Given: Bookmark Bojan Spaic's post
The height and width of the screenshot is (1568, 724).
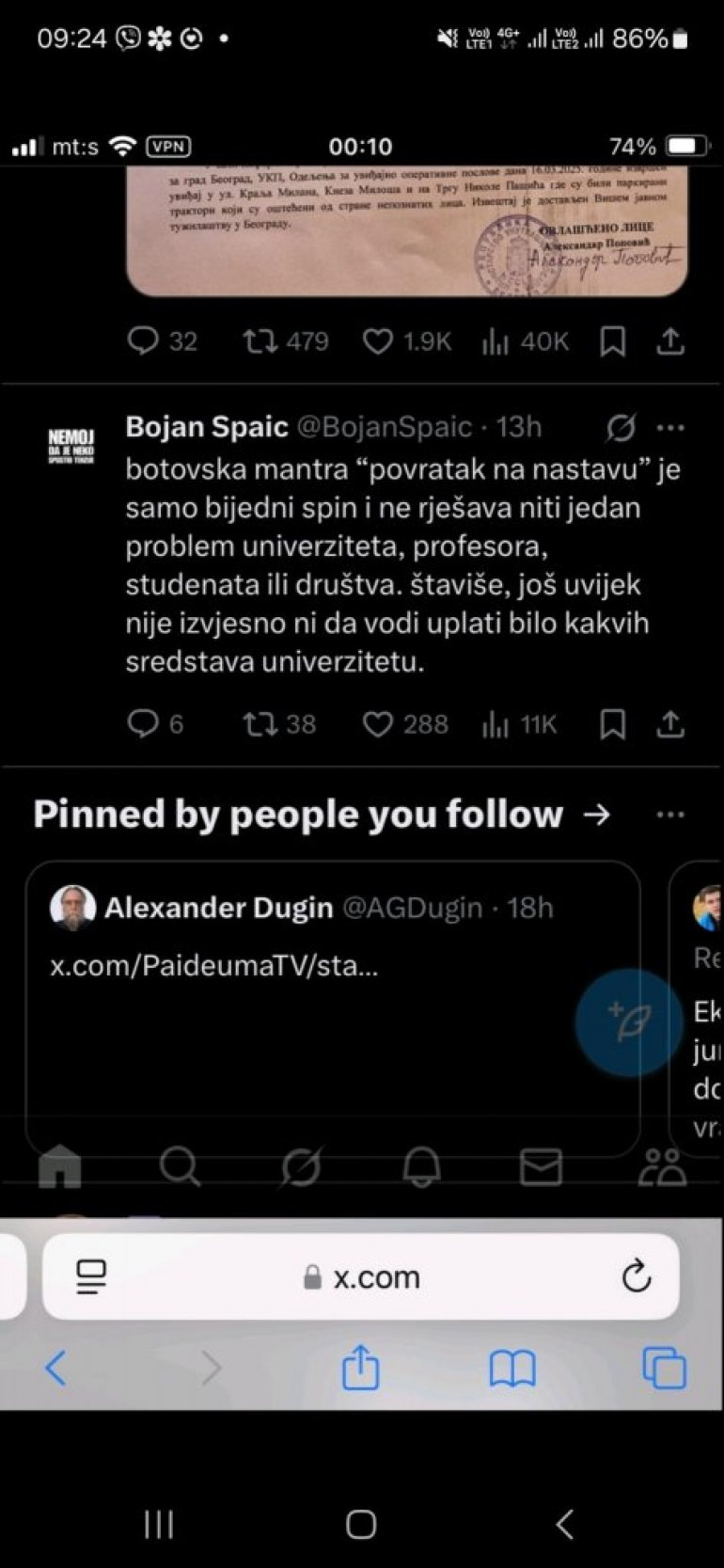Looking at the screenshot, I should [x=613, y=724].
